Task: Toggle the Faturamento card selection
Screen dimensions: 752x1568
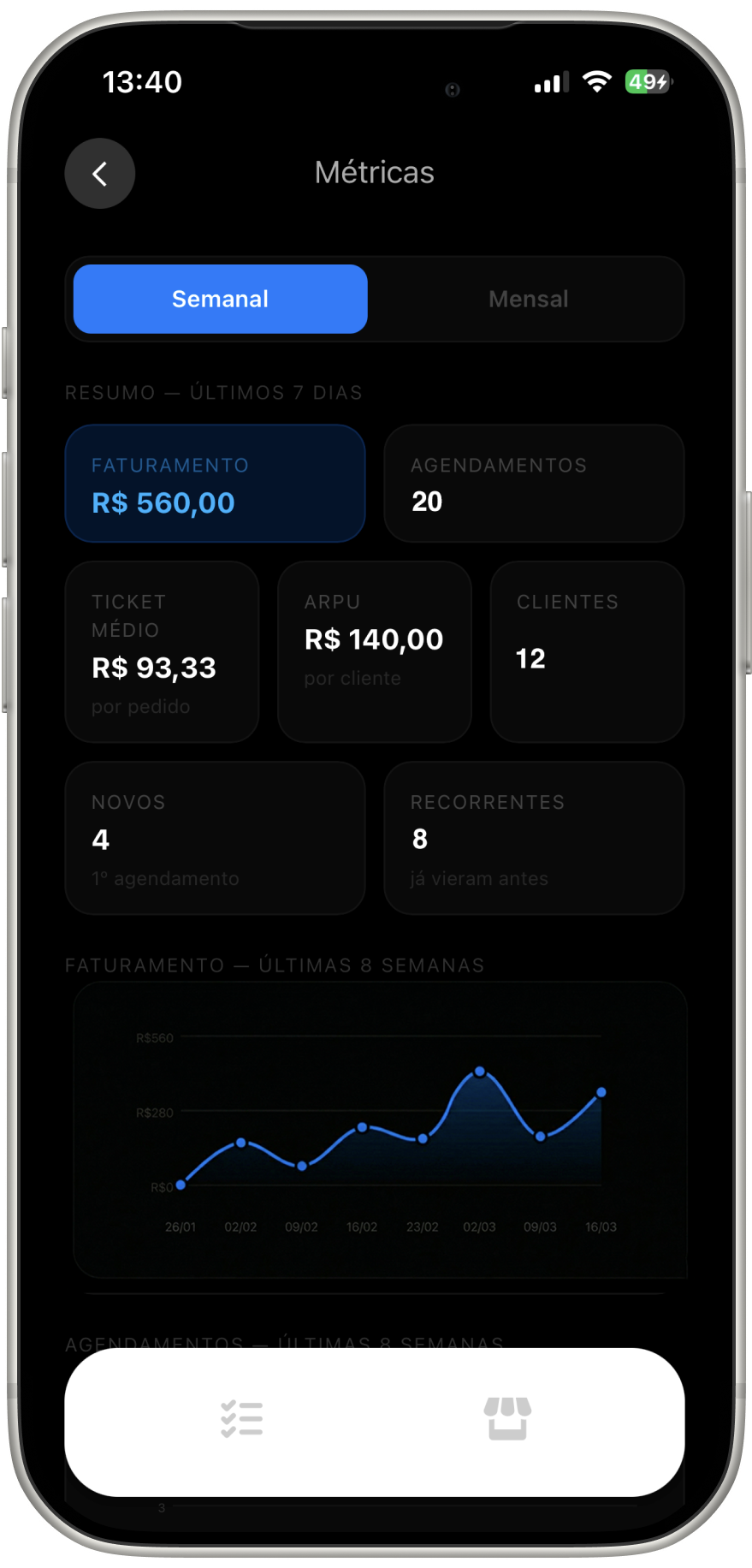Action: (x=215, y=483)
